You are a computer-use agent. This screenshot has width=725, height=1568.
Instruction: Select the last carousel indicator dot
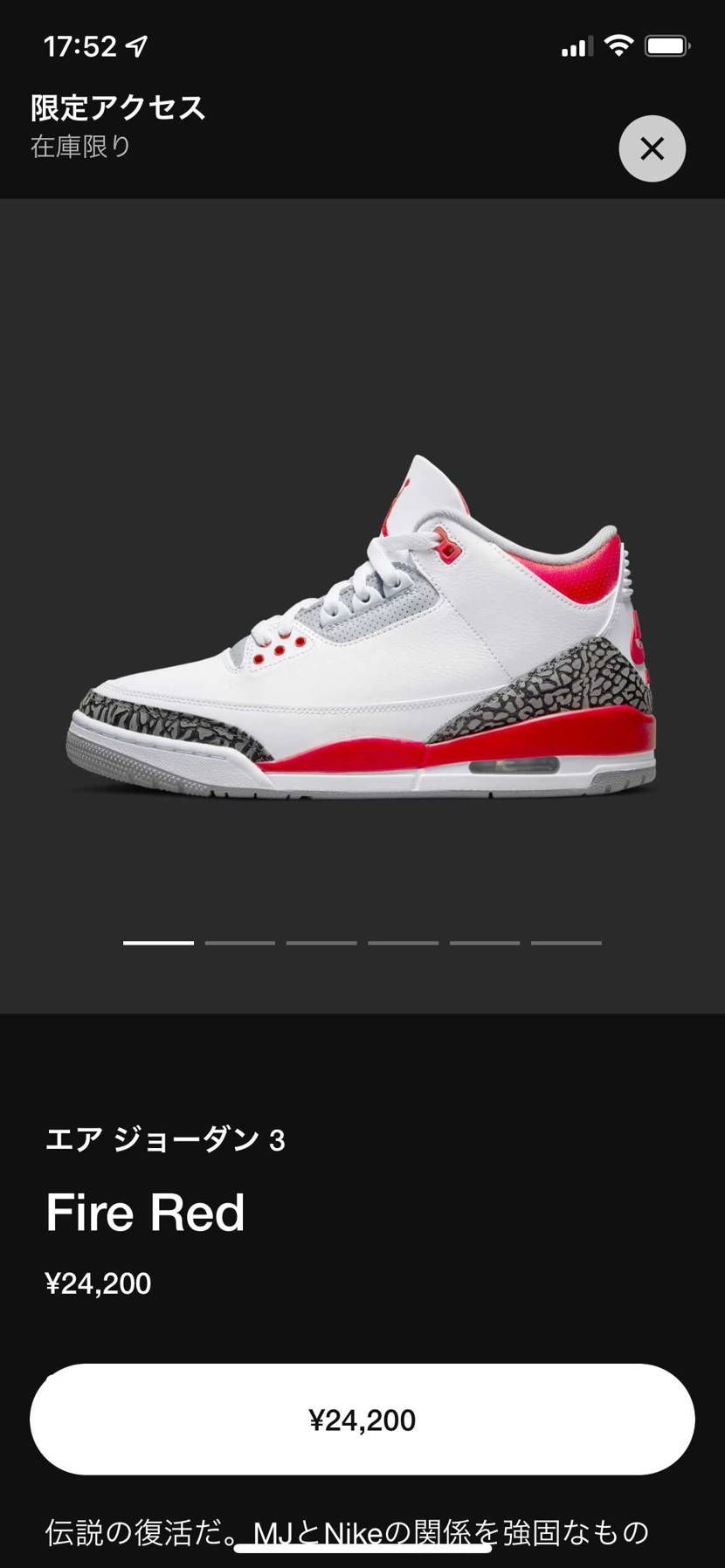coord(566,942)
